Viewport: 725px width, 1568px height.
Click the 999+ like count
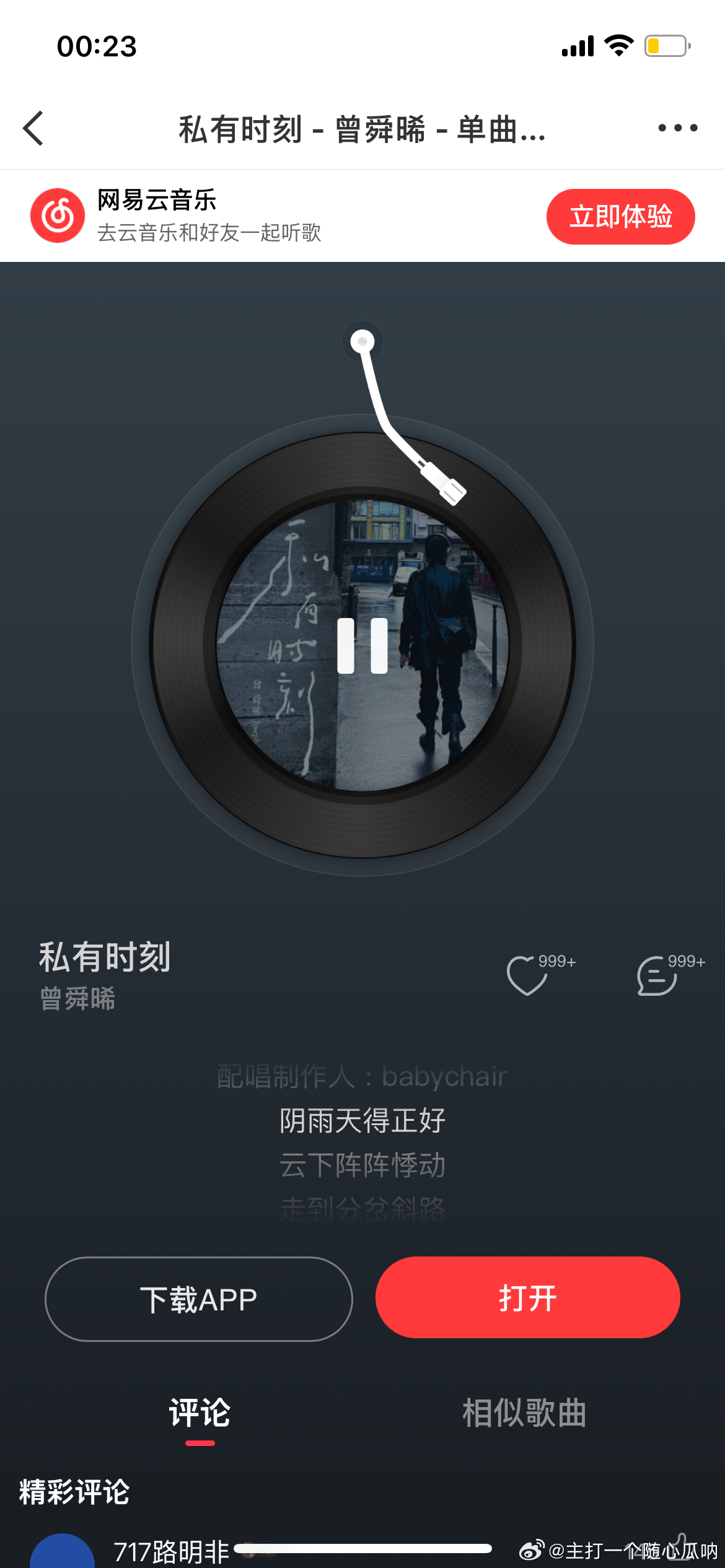557,963
